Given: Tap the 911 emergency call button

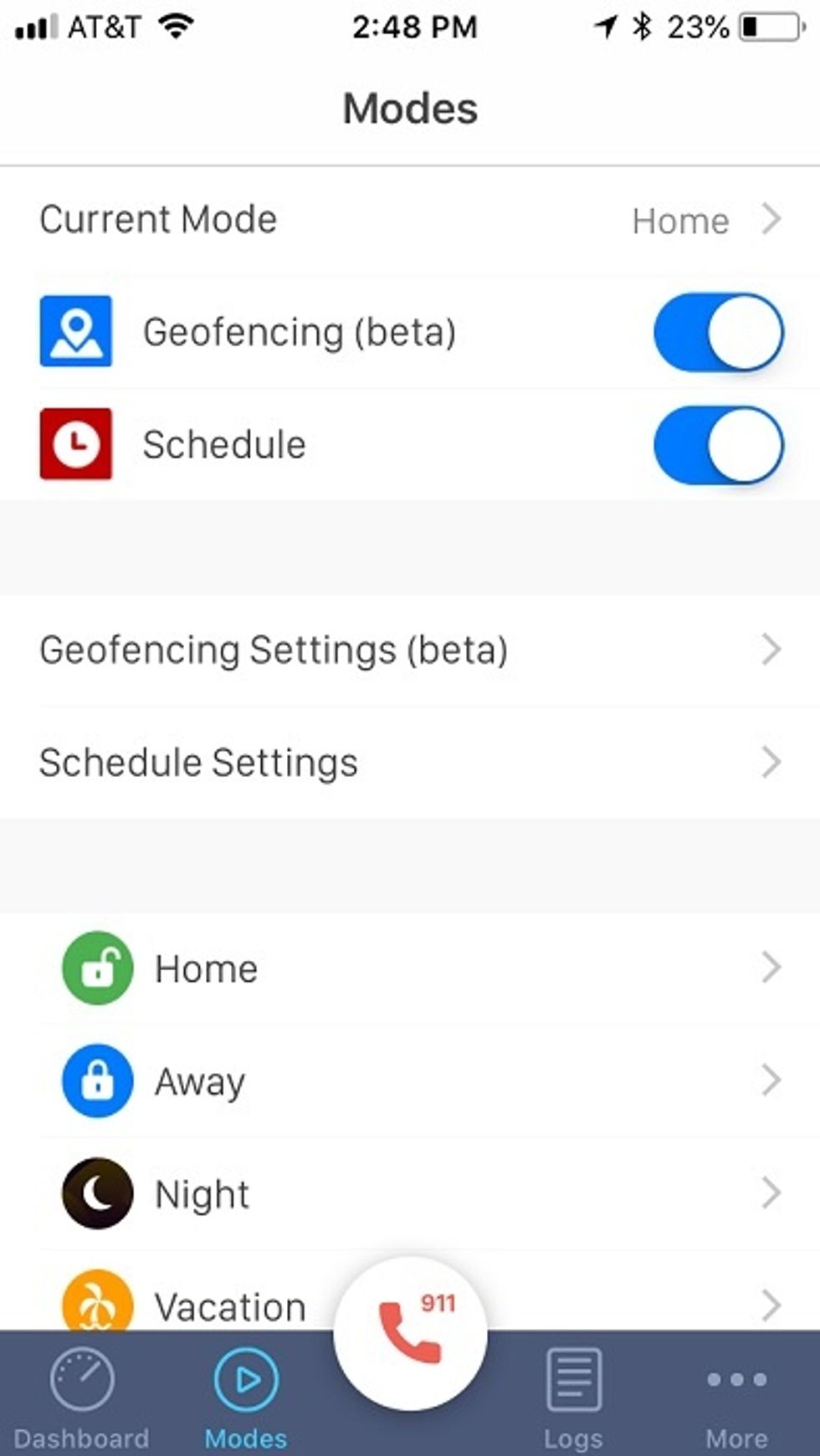Looking at the screenshot, I should pyautogui.click(x=410, y=1333).
